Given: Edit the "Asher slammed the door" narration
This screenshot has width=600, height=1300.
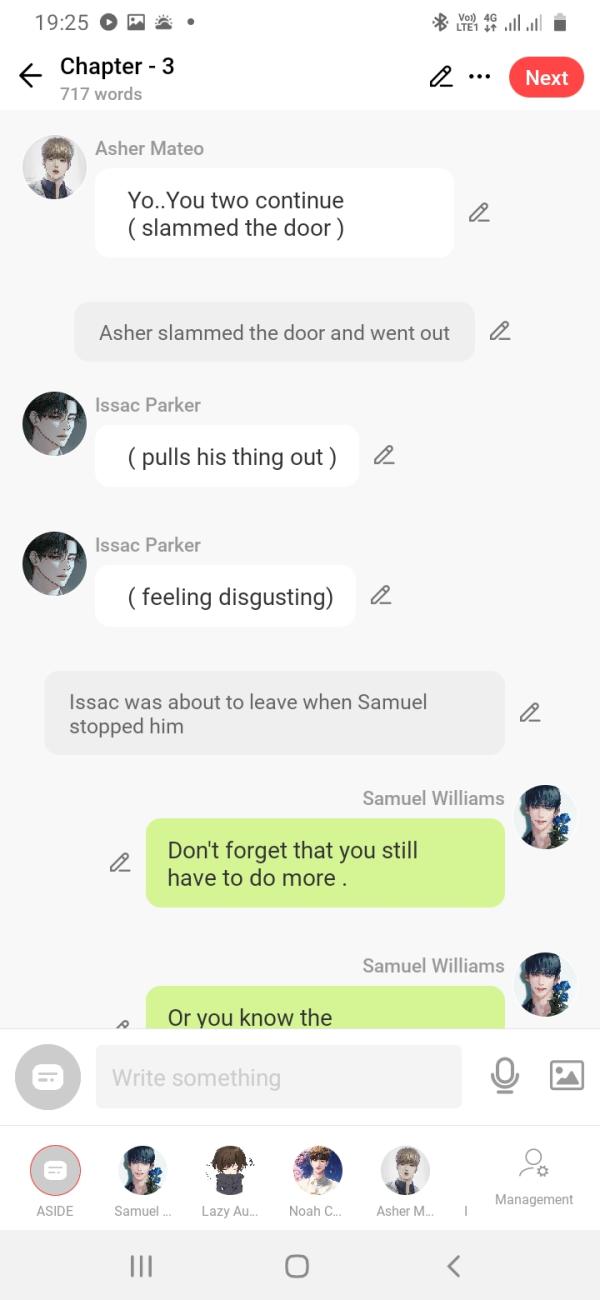Looking at the screenshot, I should 500,332.
